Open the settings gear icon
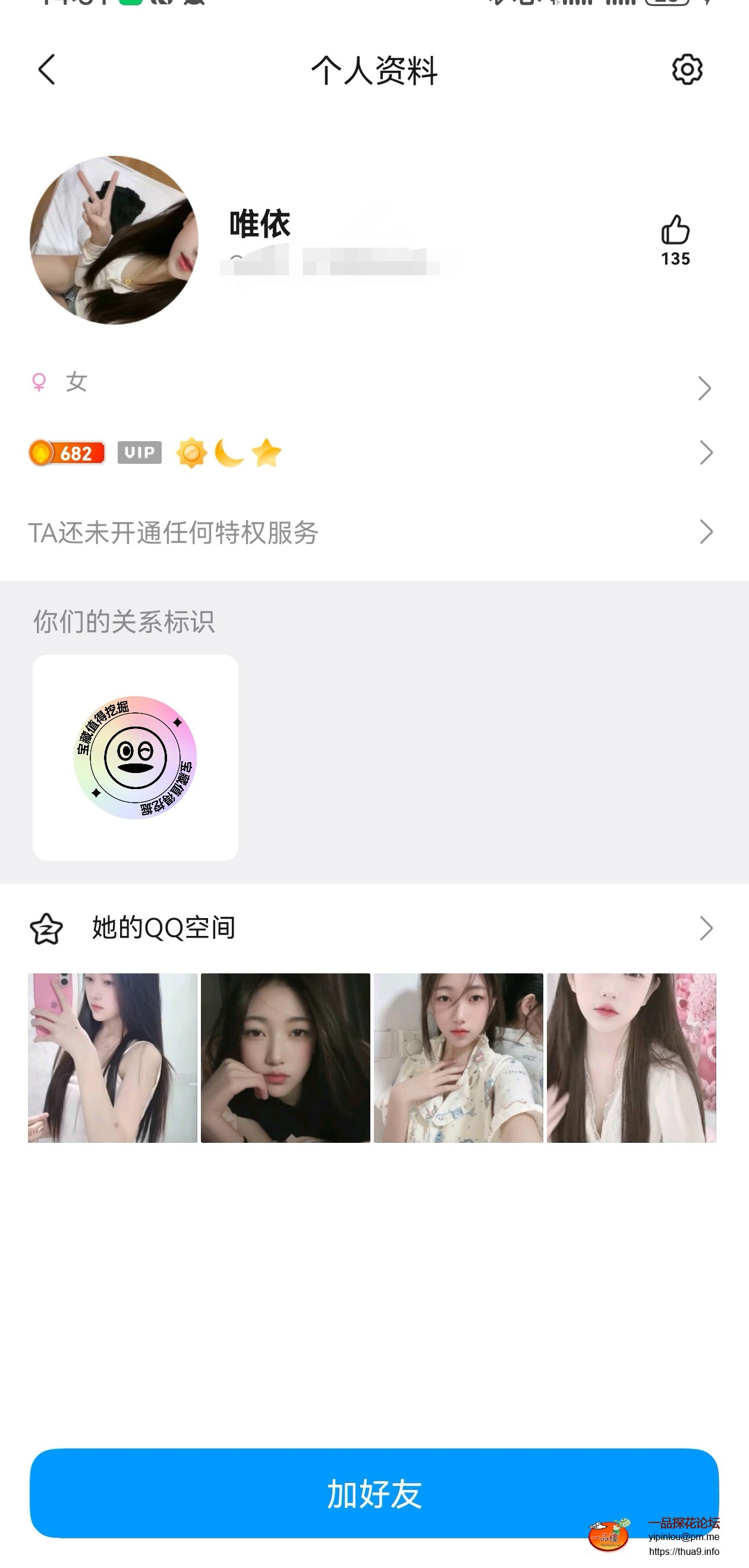 click(x=687, y=70)
